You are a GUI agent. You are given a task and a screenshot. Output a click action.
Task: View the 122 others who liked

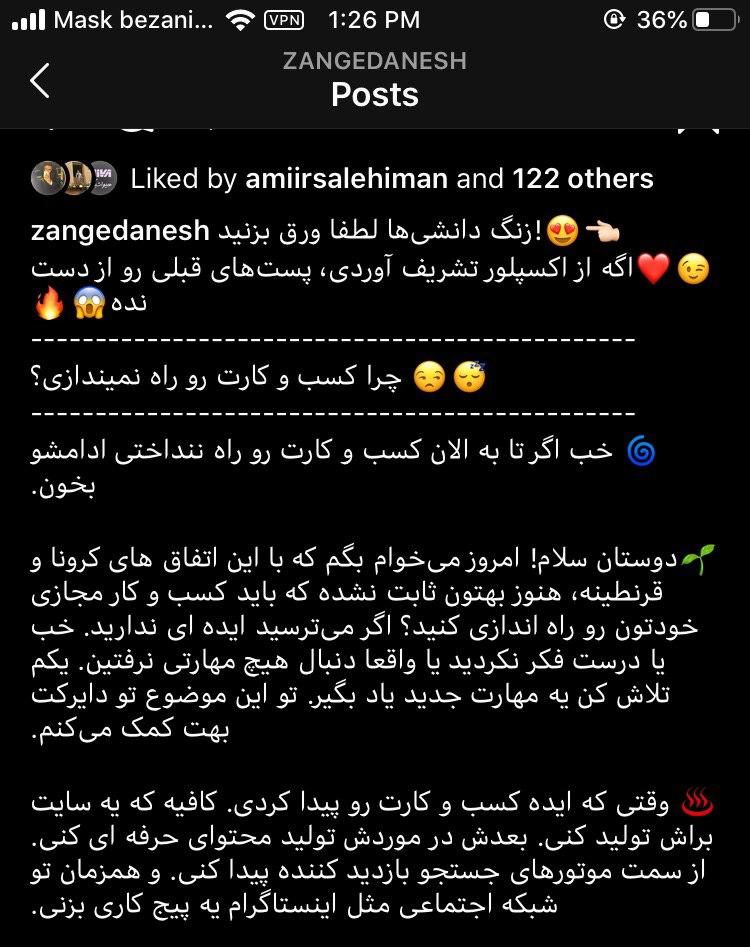[x=583, y=179]
